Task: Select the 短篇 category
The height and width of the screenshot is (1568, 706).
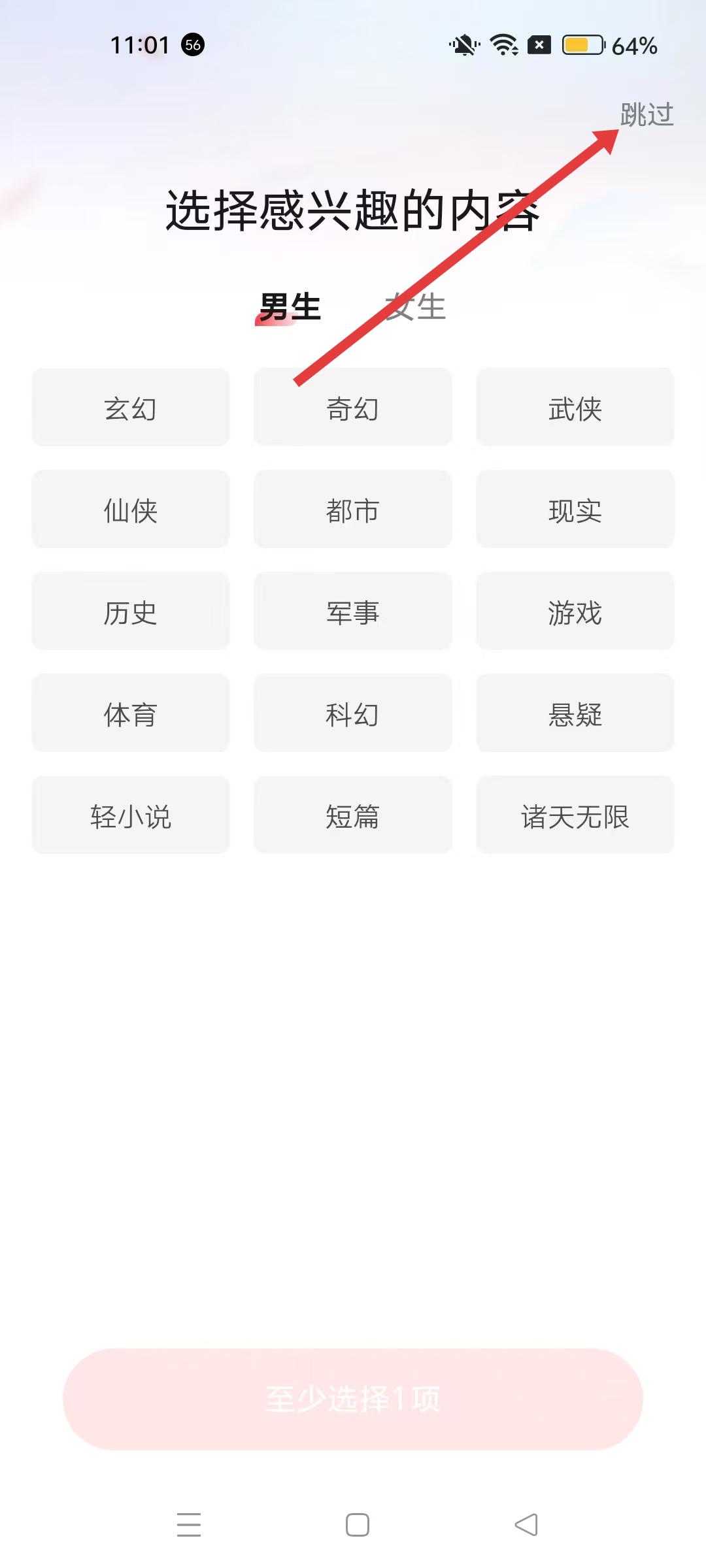Action: pos(353,815)
